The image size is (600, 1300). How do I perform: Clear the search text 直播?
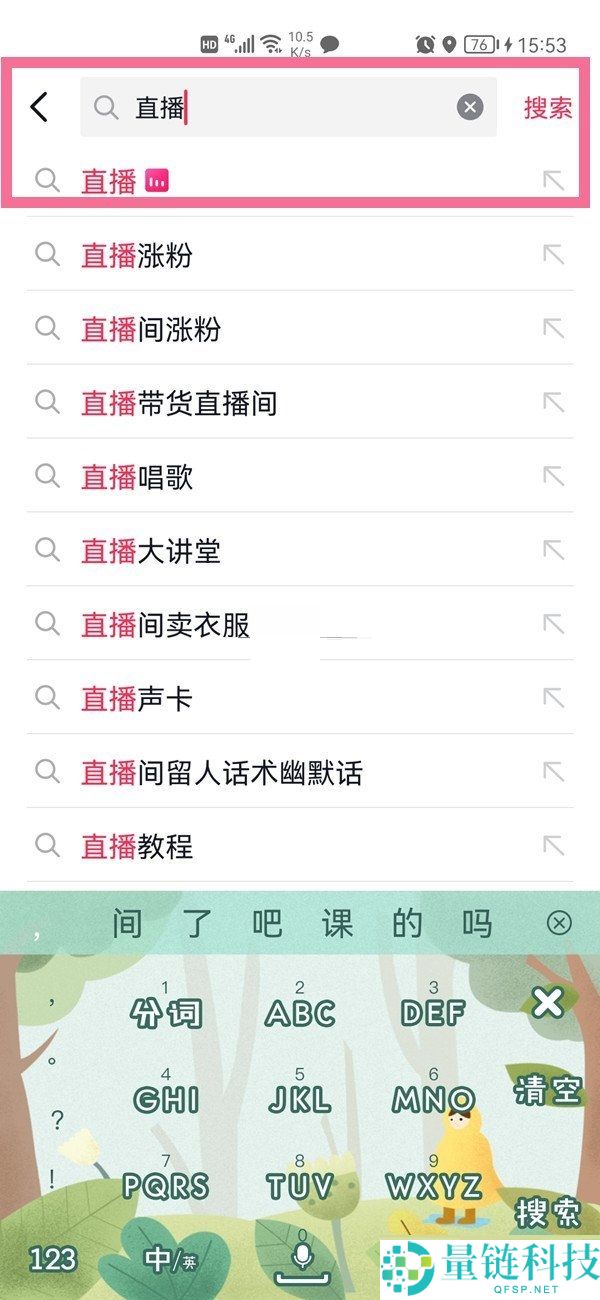[x=470, y=107]
